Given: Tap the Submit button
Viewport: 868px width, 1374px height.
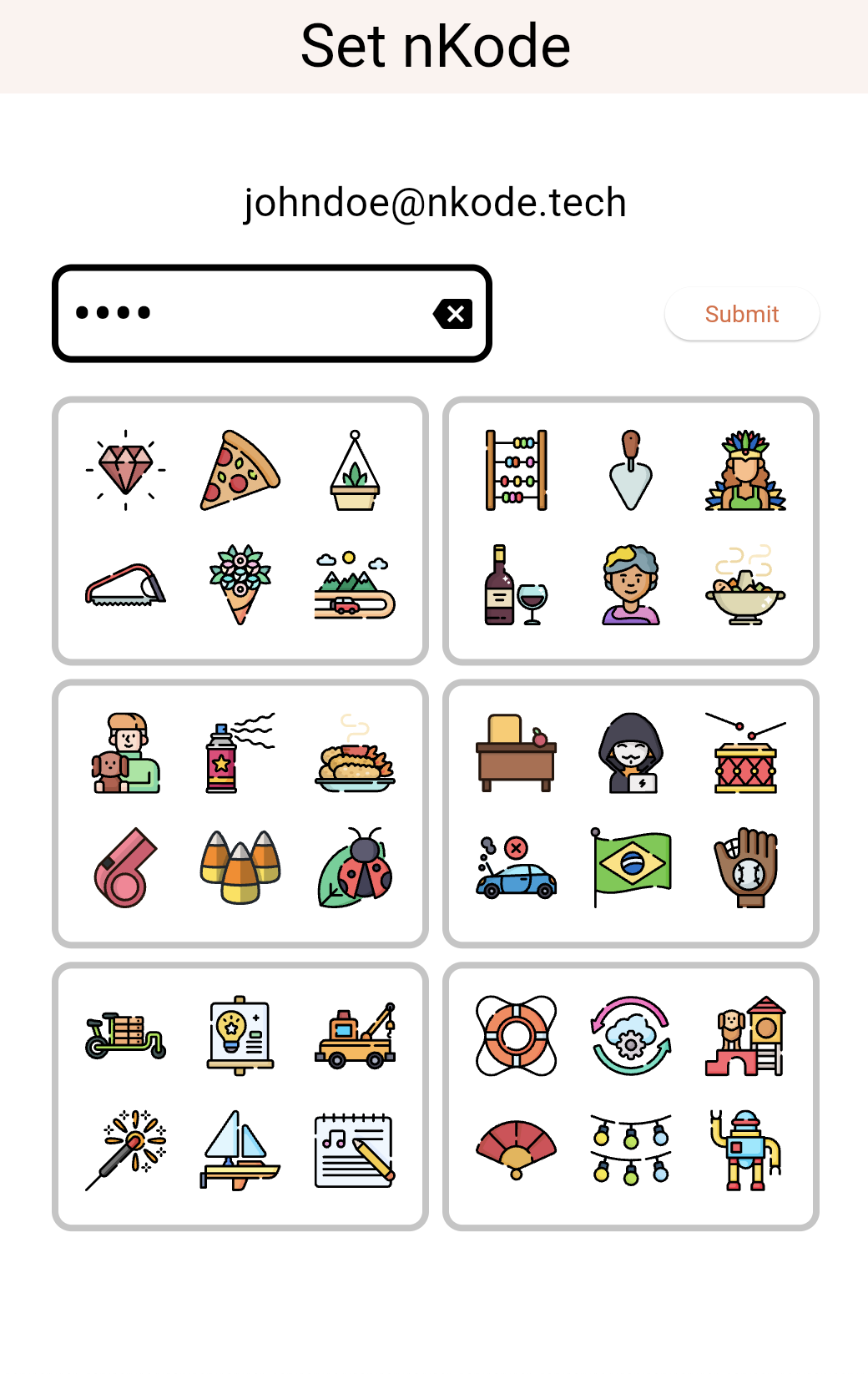Looking at the screenshot, I should pyautogui.click(x=741, y=314).
